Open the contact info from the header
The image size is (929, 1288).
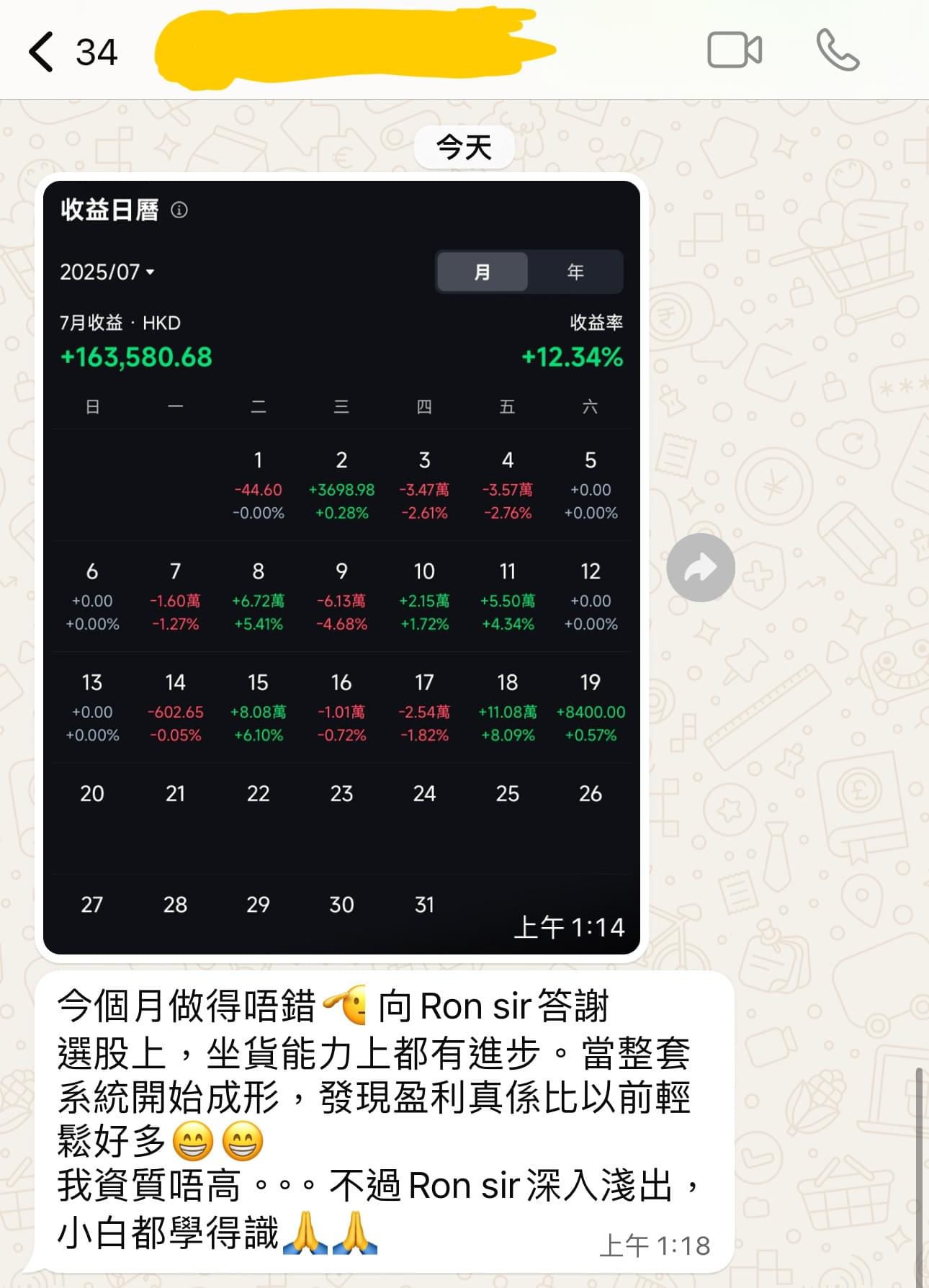(x=353, y=50)
